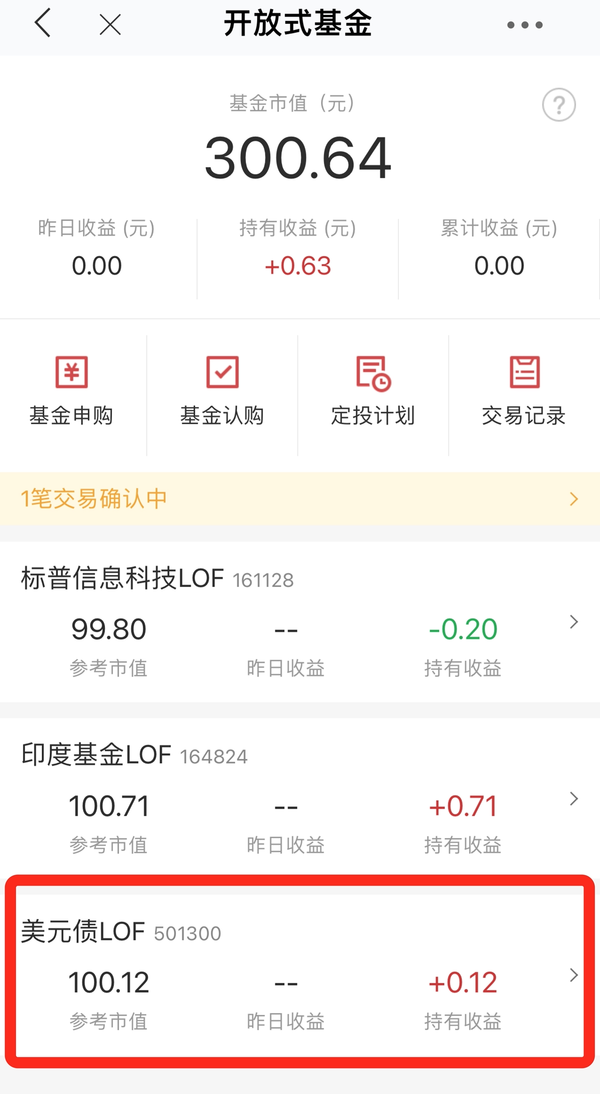The height and width of the screenshot is (1094, 600).
Task: Open 标普信息科技LOF fund details
Action: tap(300, 622)
